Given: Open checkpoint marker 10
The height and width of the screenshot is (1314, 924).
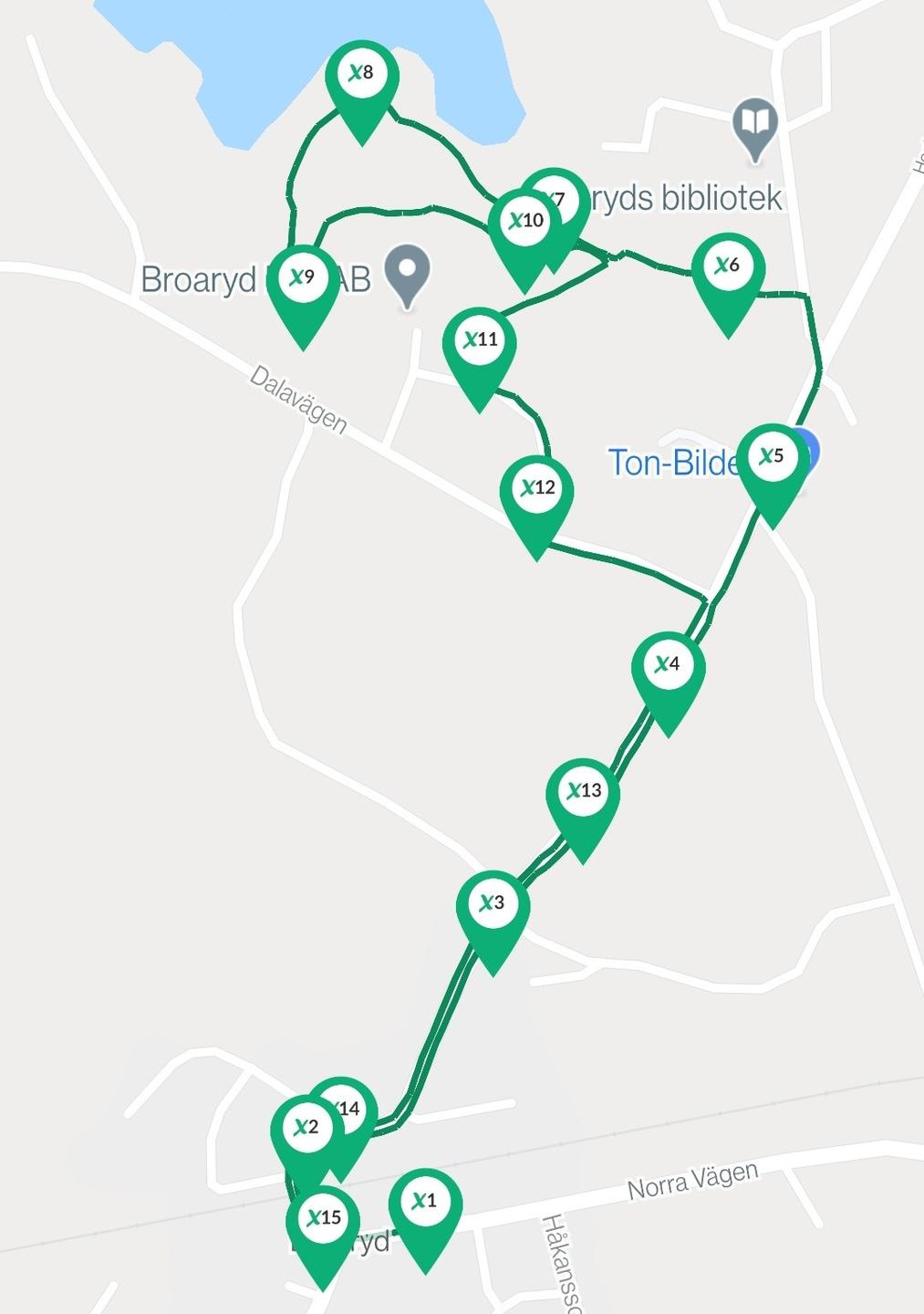Looking at the screenshot, I should 525,224.
